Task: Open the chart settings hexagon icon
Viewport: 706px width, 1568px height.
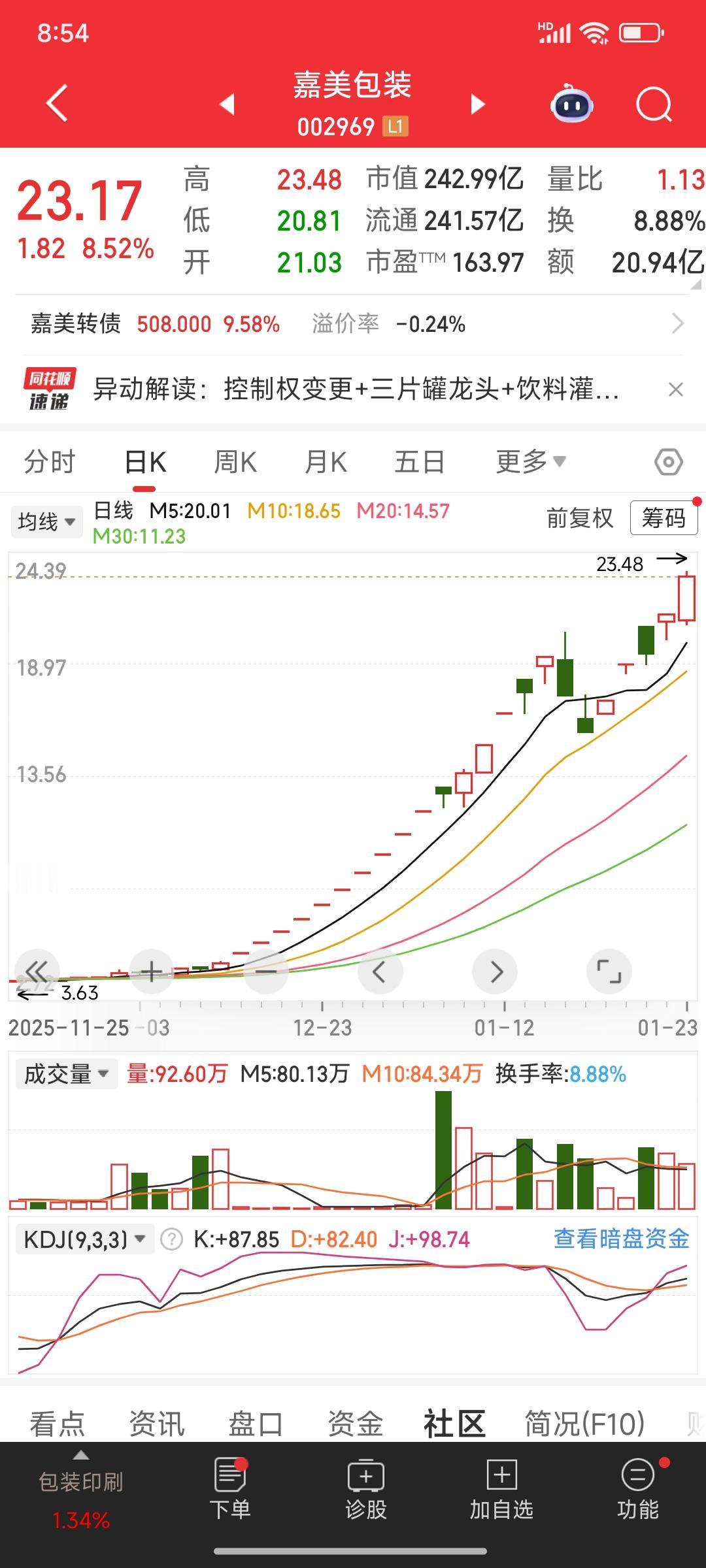Action: pyautogui.click(x=668, y=462)
